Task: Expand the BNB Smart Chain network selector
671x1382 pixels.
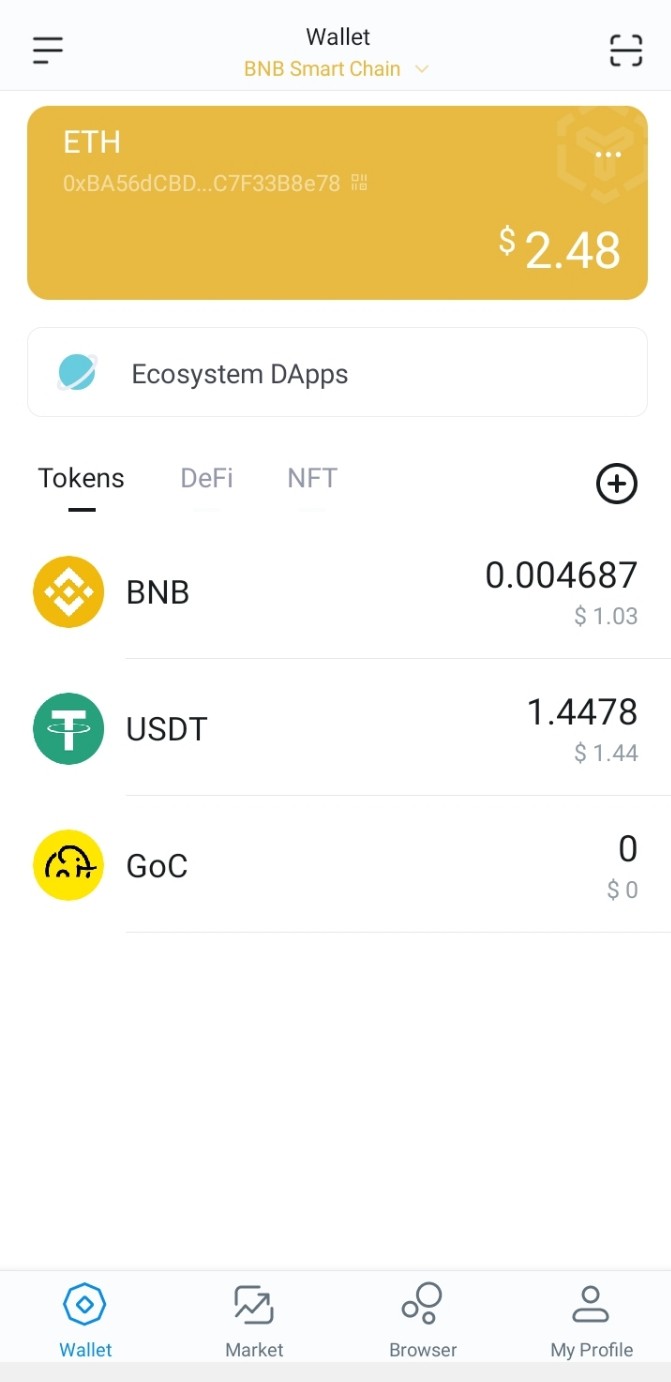Action: click(337, 69)
